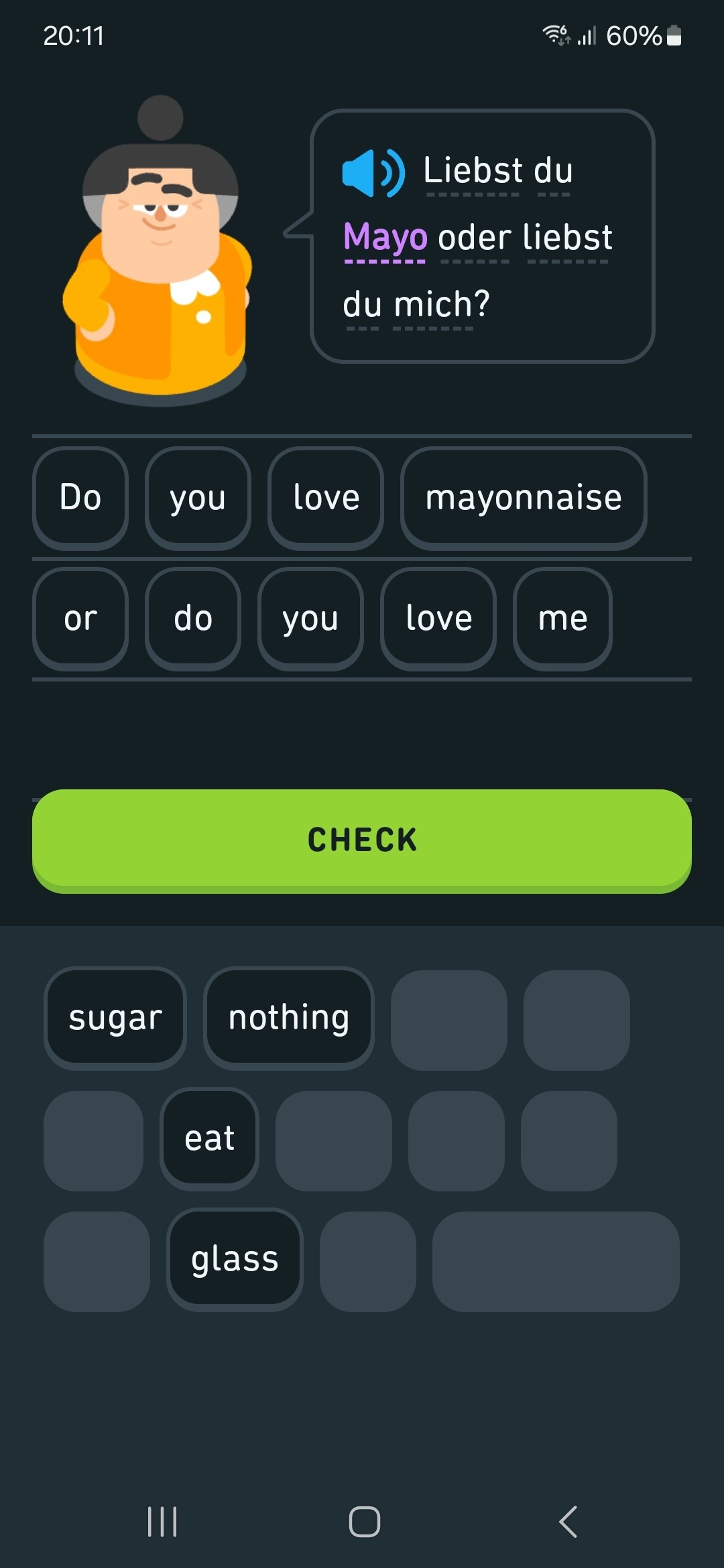The width and height of the screenshot is (724, 1568).
Task: Show hint for the word "Mayo"
Action: [385, 237]
